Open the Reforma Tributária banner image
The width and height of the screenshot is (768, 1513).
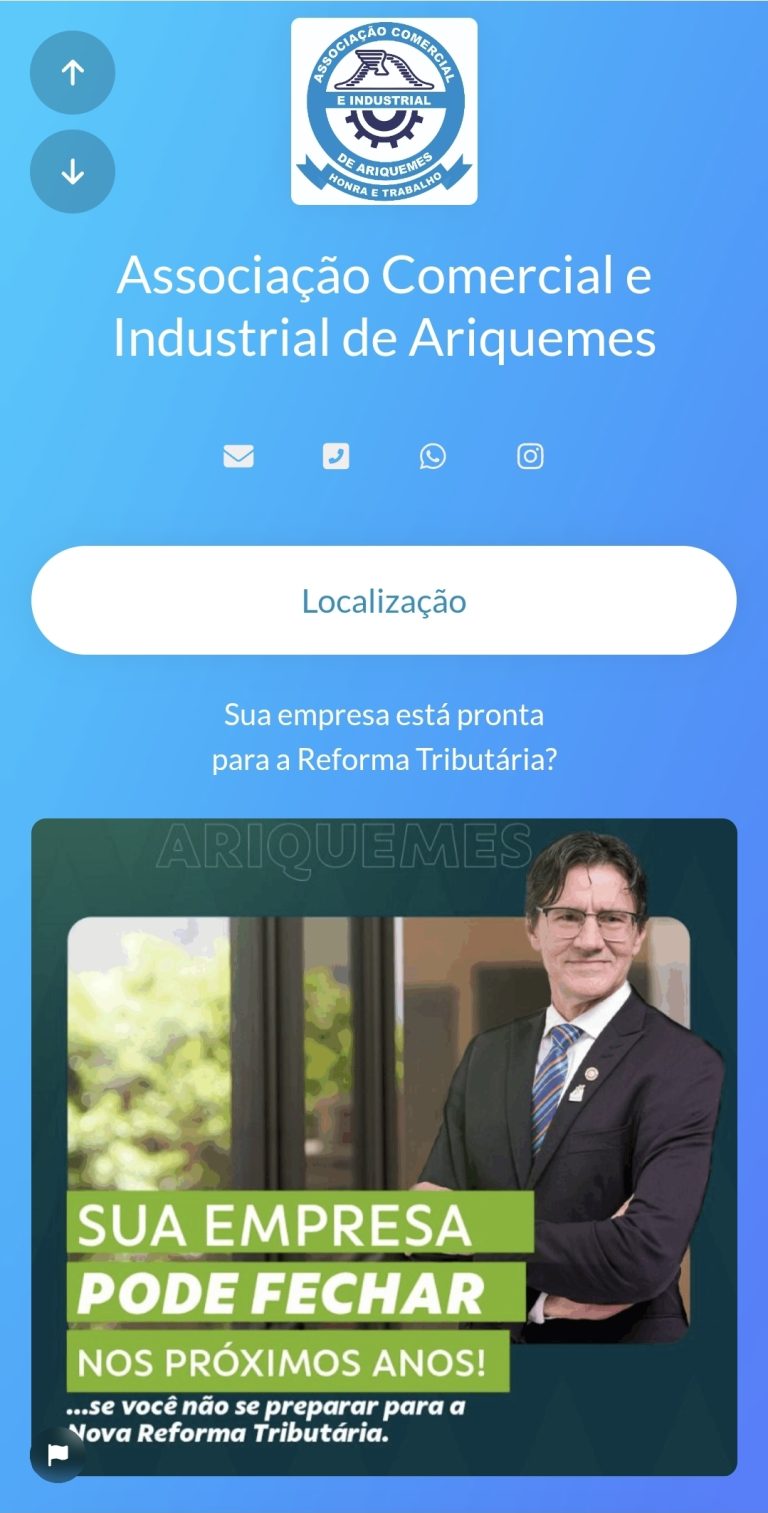tap(384, 1146)
